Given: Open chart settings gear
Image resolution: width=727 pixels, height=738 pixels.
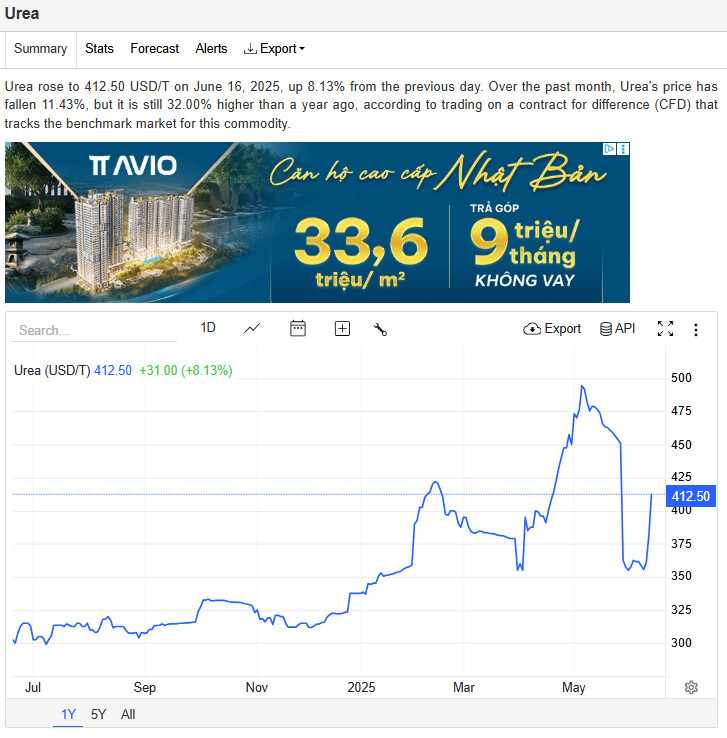Looking at the screenshot, I should click(691, 687).
